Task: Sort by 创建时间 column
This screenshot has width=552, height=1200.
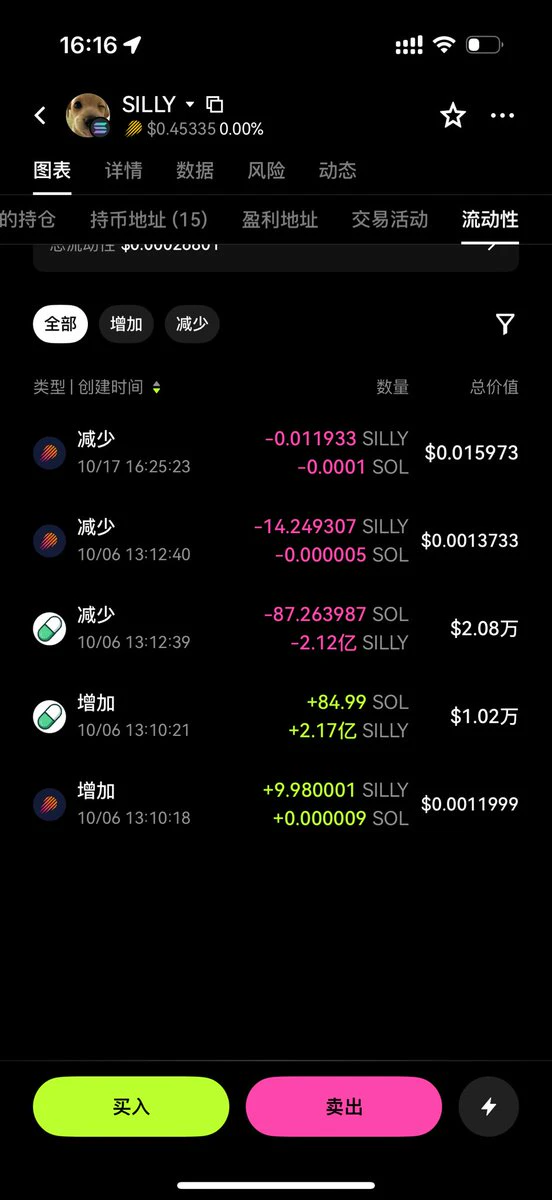Action: [x=116, y=387]
